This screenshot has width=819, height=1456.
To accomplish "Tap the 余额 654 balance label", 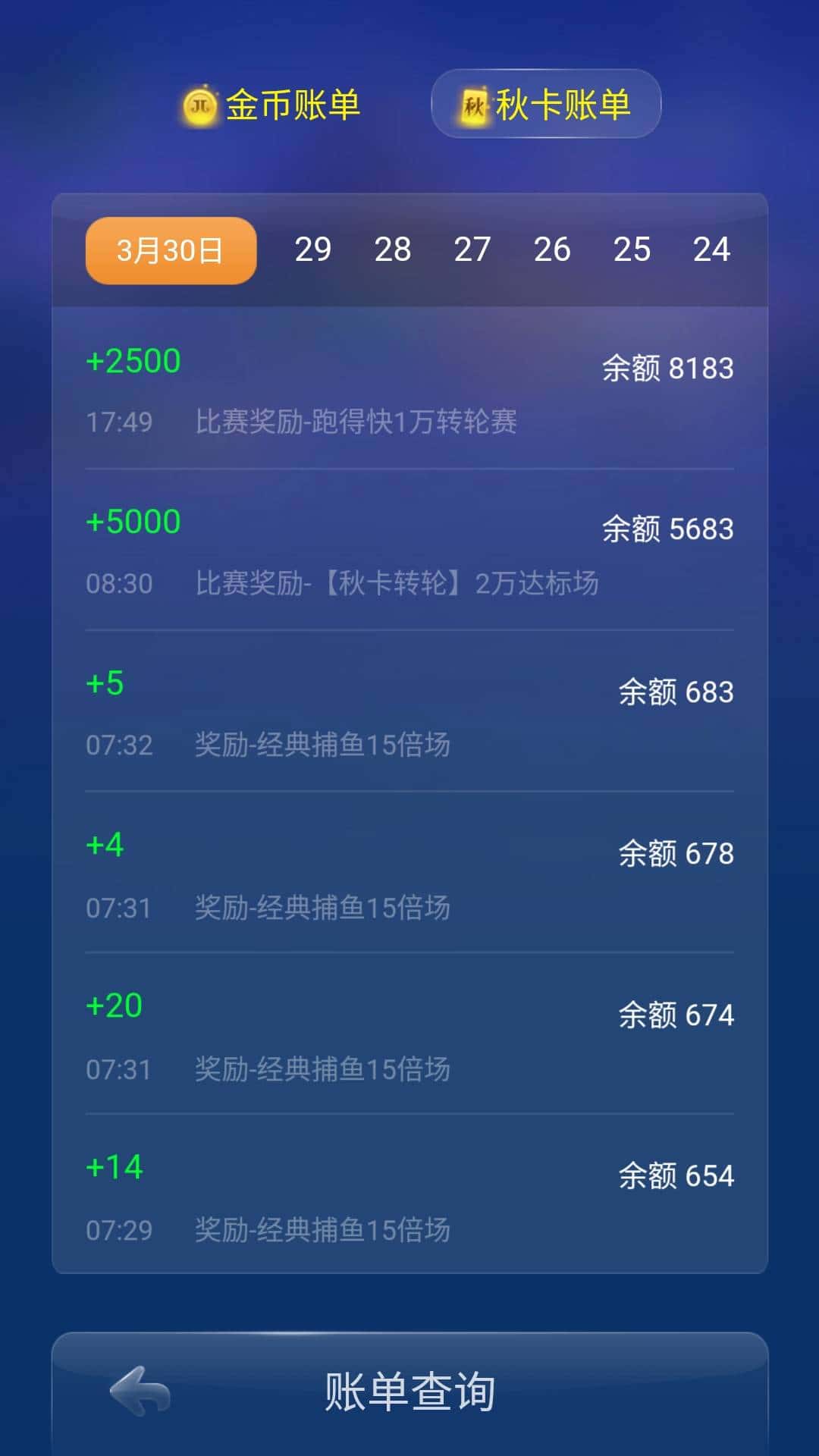I will [676, 1175].
